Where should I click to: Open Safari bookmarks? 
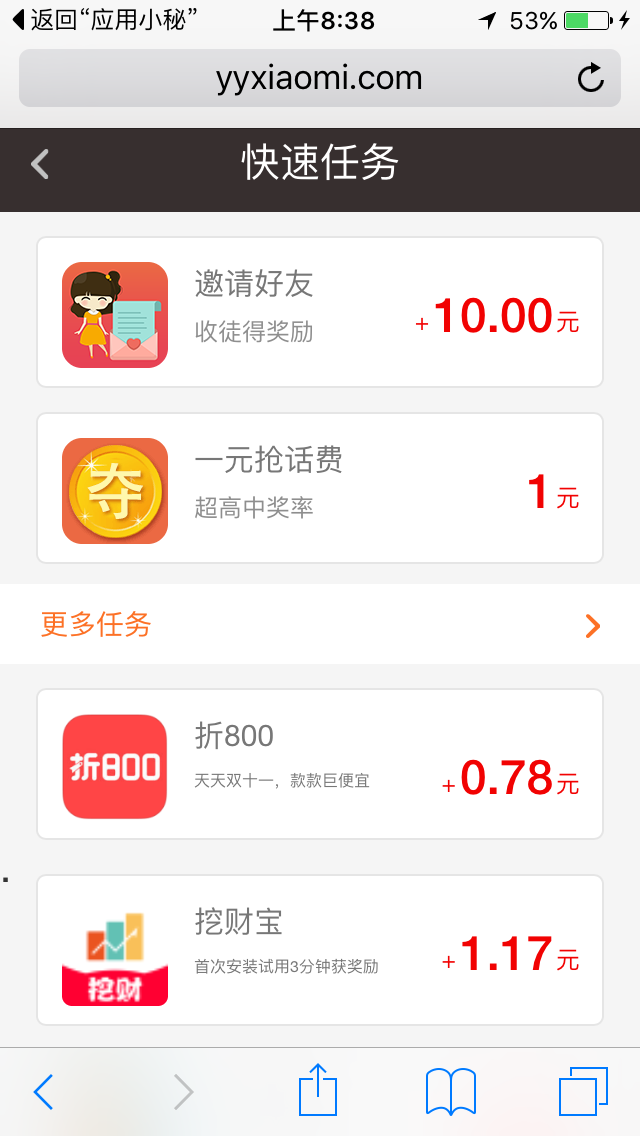pos(450,1091)
